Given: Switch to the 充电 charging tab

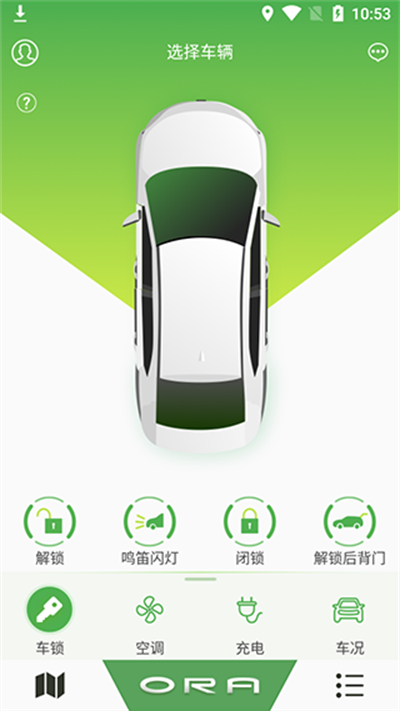Looking at the screenshot, I should tap(250, 621).
